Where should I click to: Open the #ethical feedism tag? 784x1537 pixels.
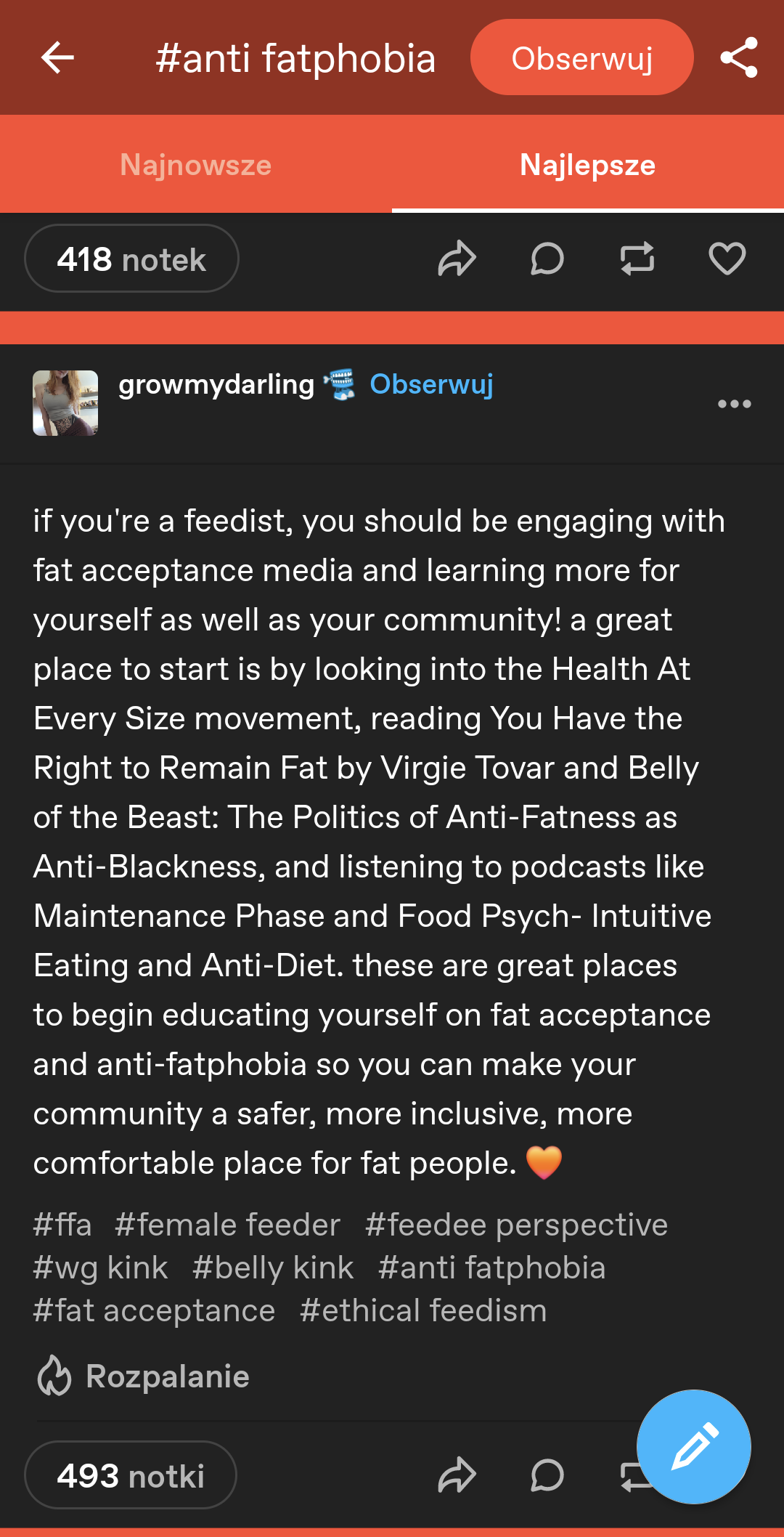423,1311
